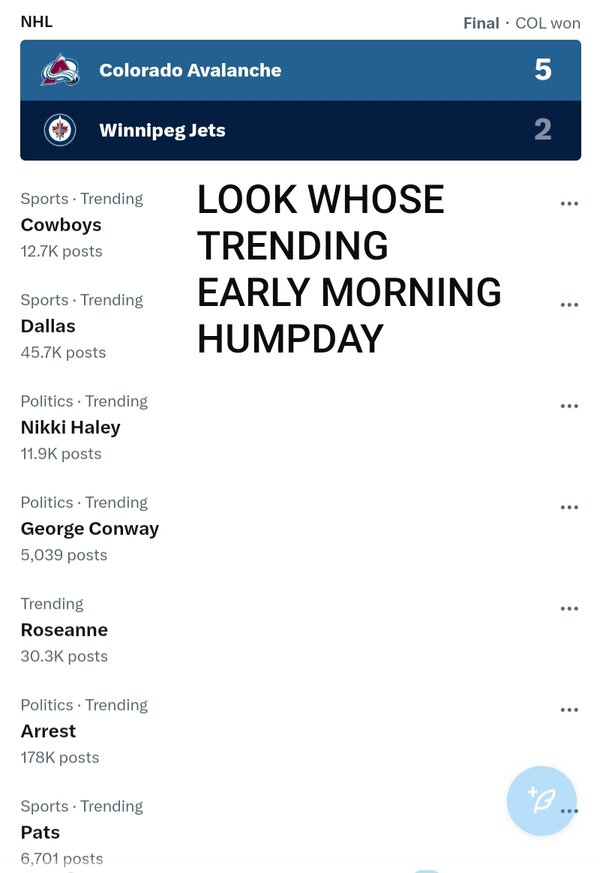Open the Nikki Haley trending topic

pos(70,427)
